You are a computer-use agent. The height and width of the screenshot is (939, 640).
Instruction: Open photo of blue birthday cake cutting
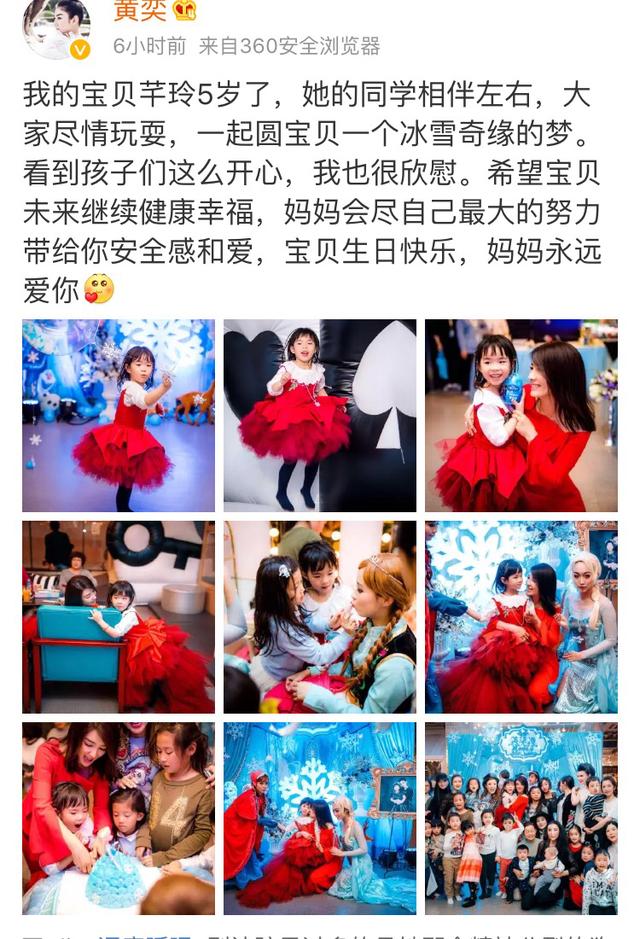pyautogui.click(x=118, y=818)
